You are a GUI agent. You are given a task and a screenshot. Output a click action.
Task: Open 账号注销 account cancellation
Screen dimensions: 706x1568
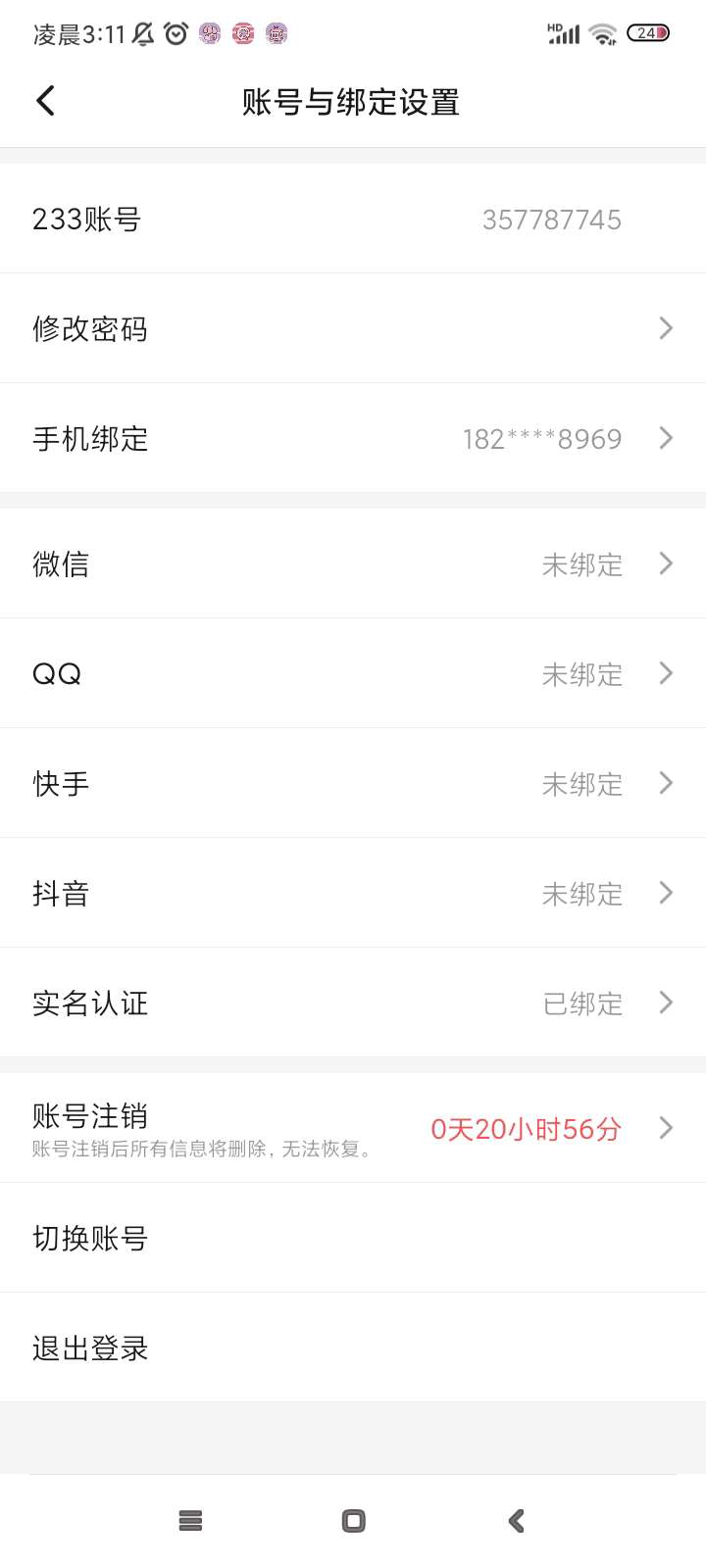point(353,1128)
